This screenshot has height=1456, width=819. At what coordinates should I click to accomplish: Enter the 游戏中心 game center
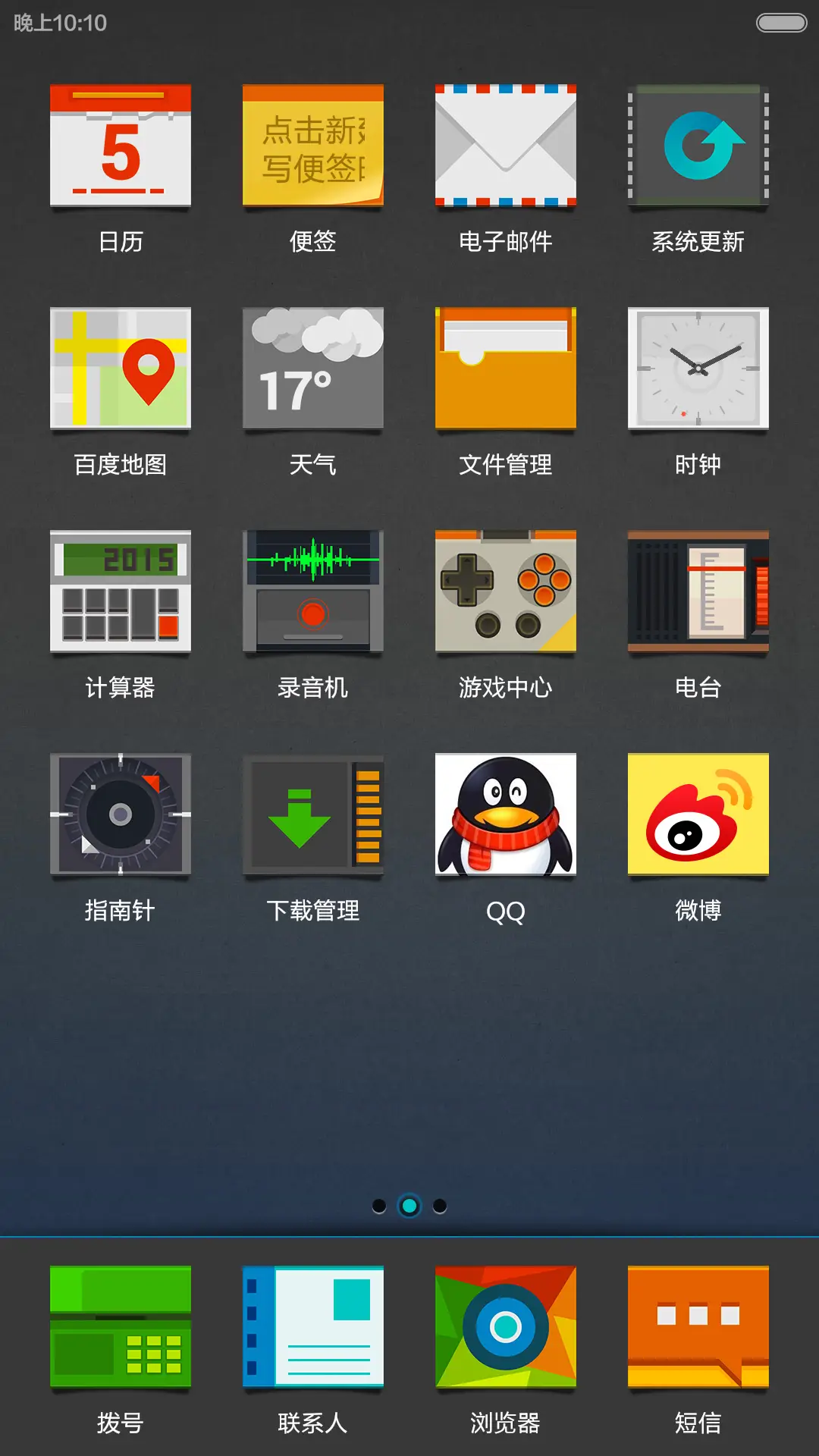505,590
